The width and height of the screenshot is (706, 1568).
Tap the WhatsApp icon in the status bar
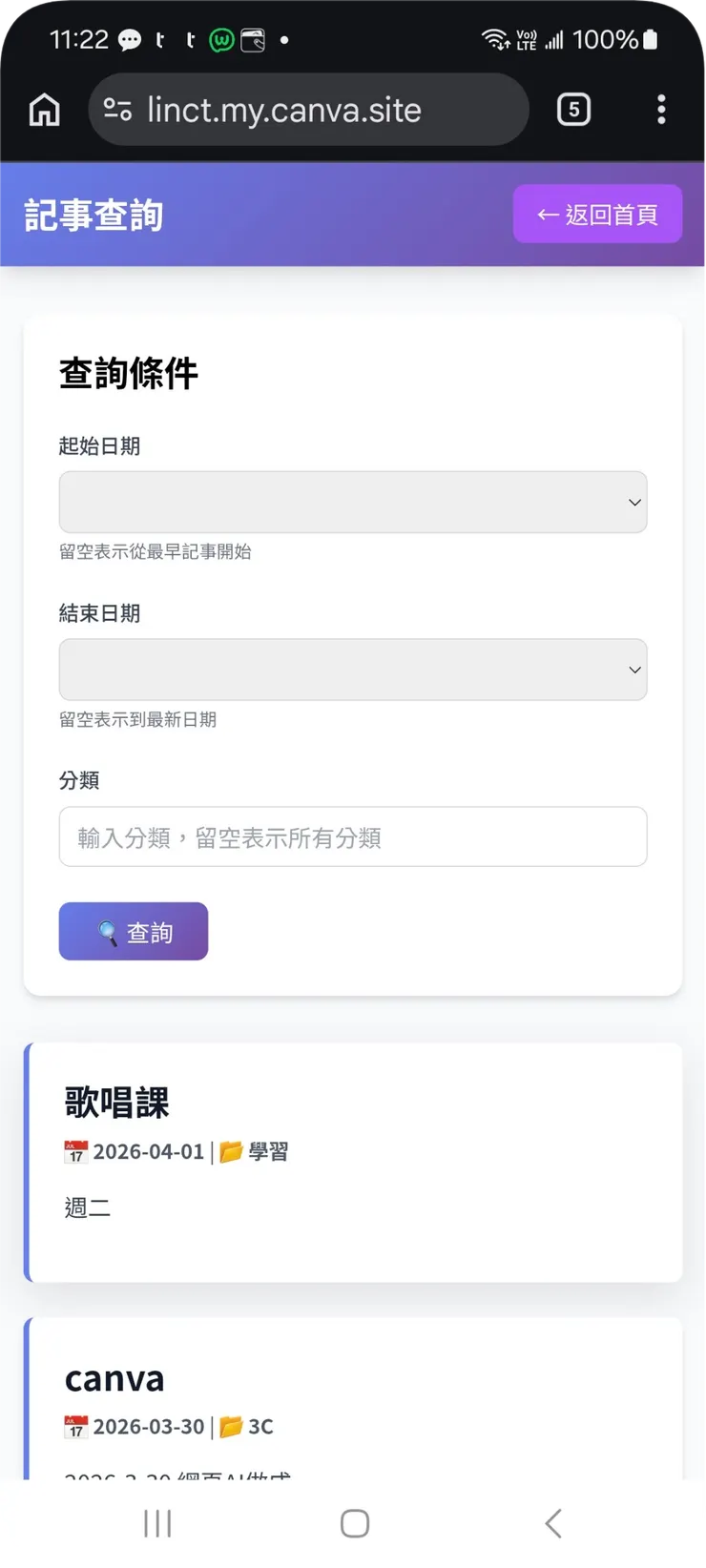point(220,39)
